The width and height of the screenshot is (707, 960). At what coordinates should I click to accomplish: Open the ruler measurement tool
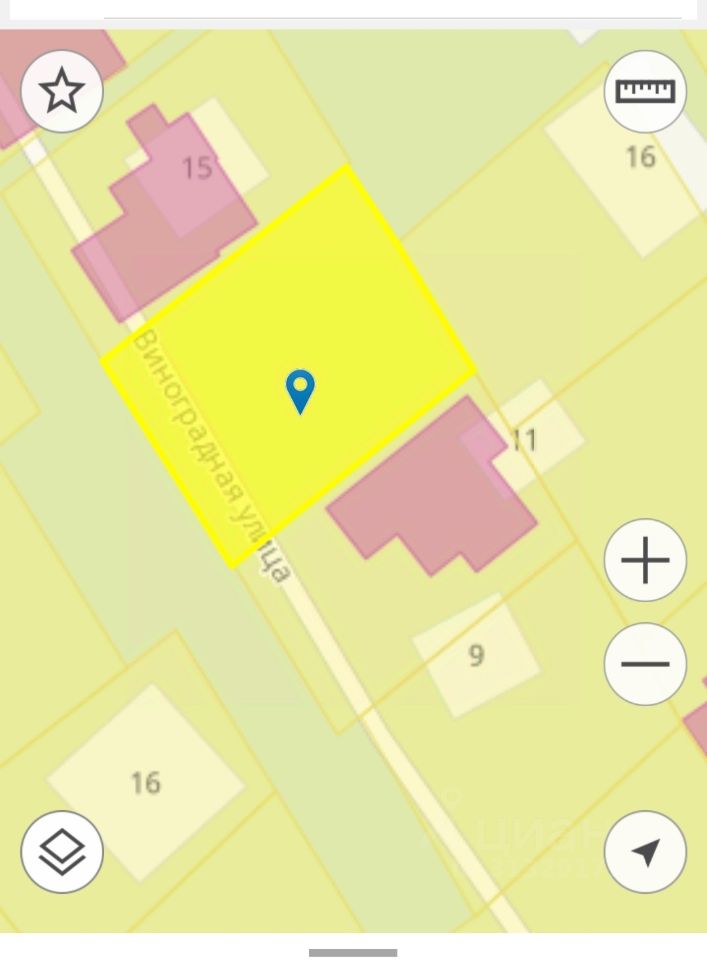(645, 92)
